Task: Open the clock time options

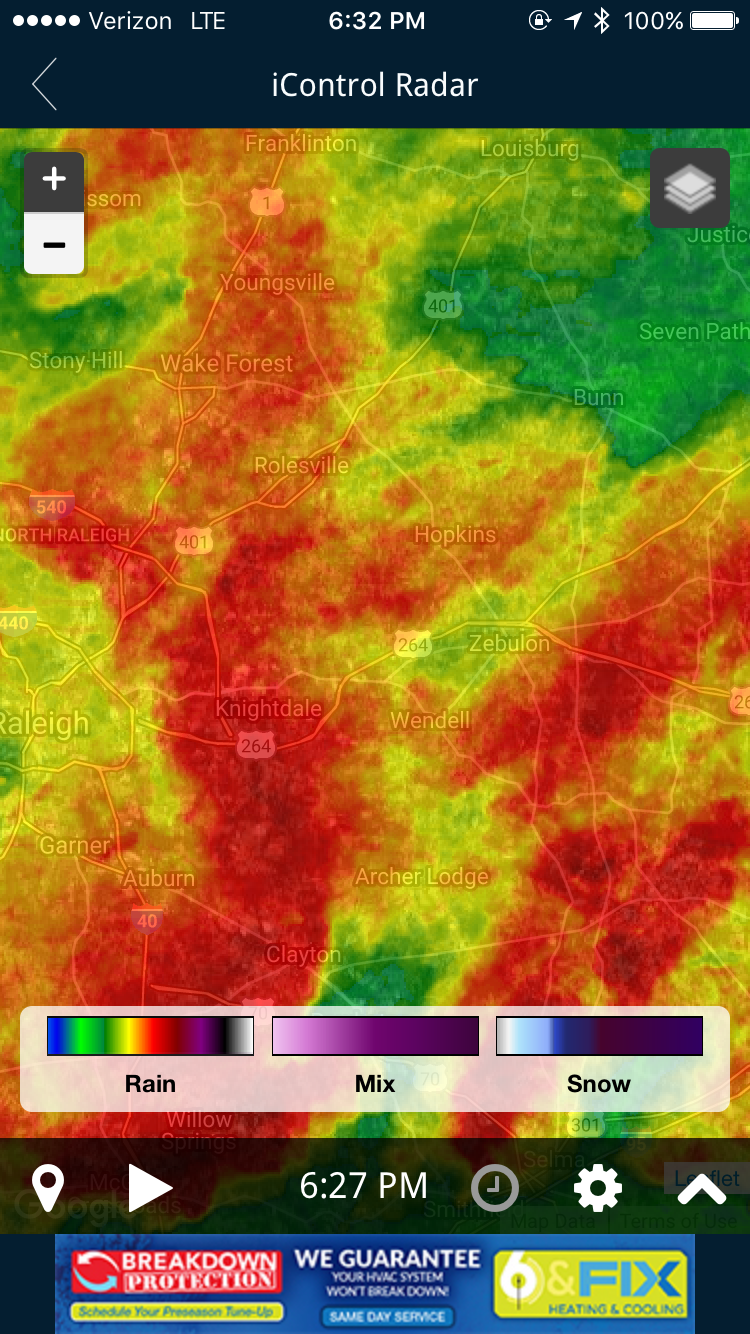Action: [495, 1188]
